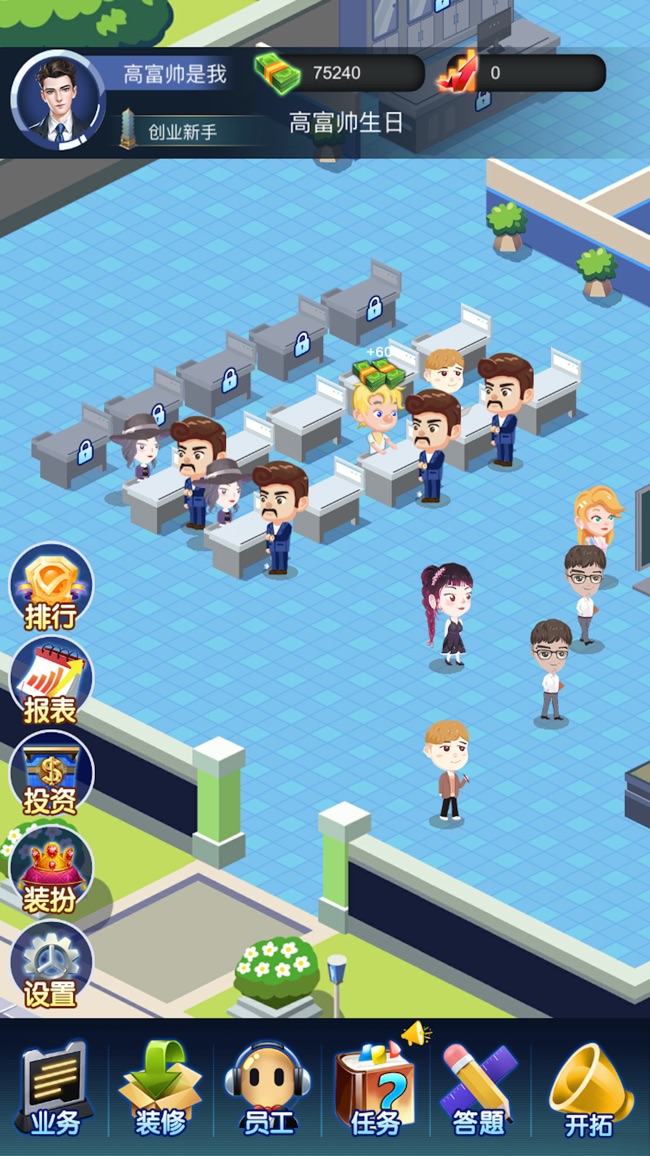
Task: Open the 投资 investment button
Action: point(51,774)
